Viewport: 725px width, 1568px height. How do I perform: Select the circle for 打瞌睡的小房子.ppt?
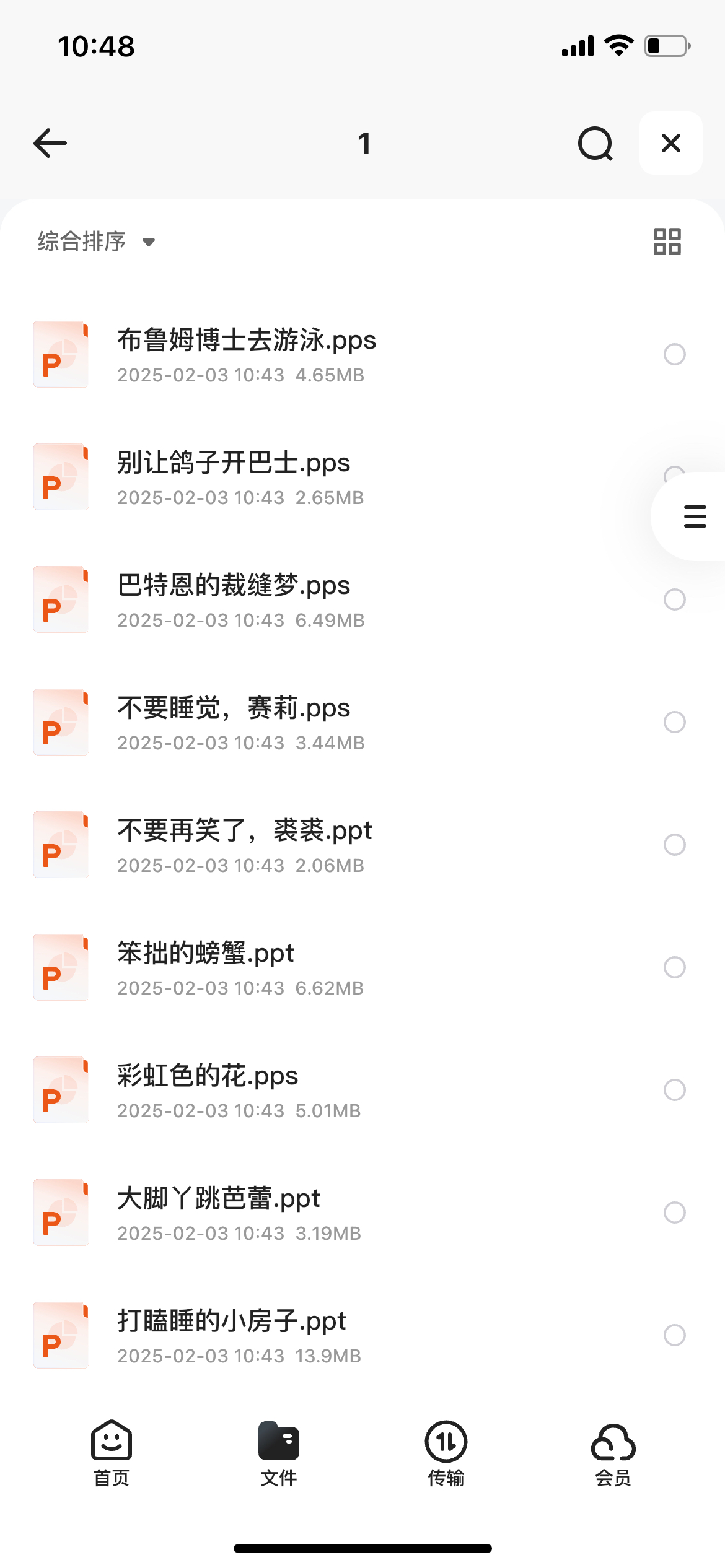click(675, 1335)
